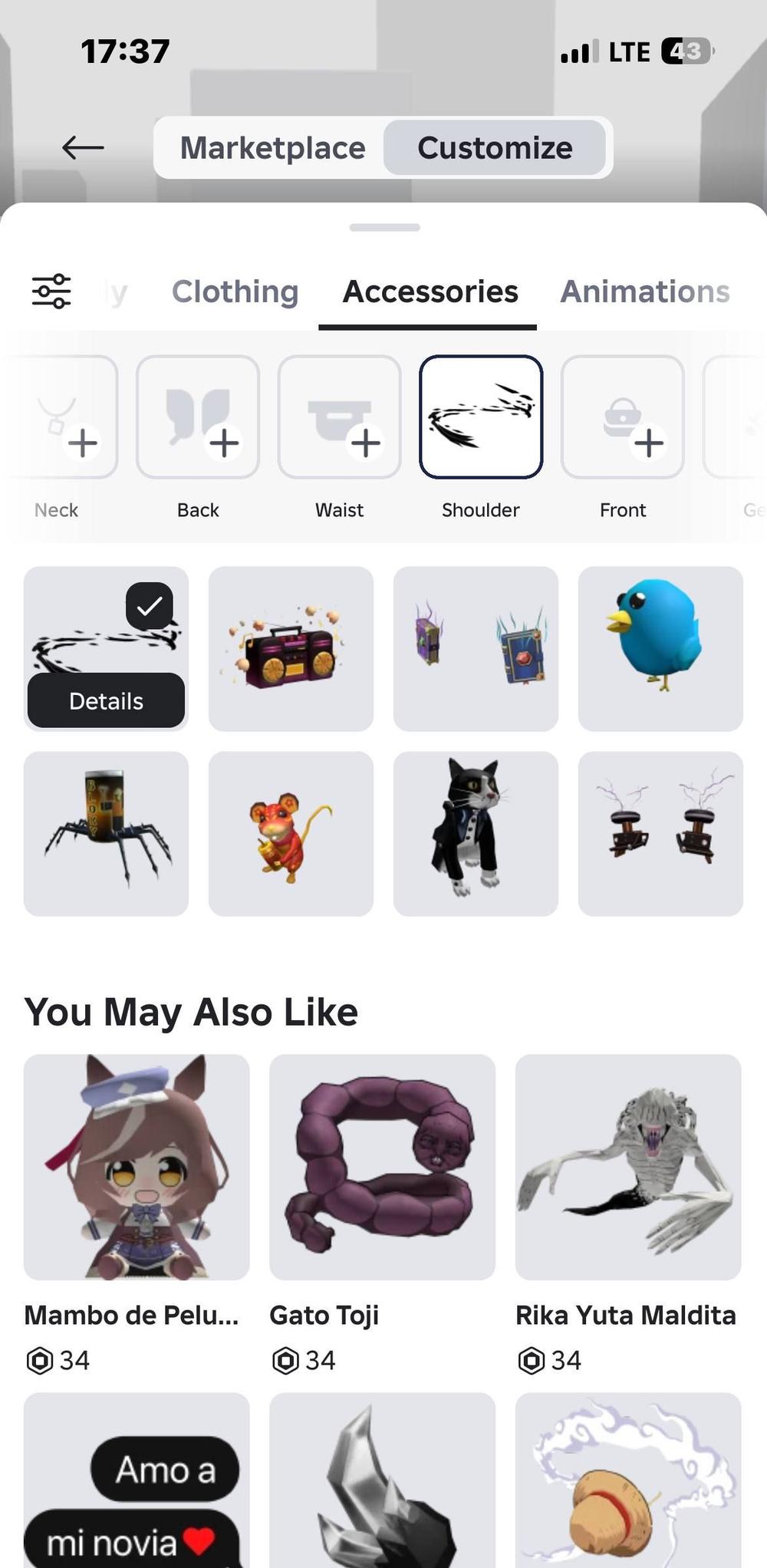
Task: Add a Waist accessory slot
Action: [339, 417]
